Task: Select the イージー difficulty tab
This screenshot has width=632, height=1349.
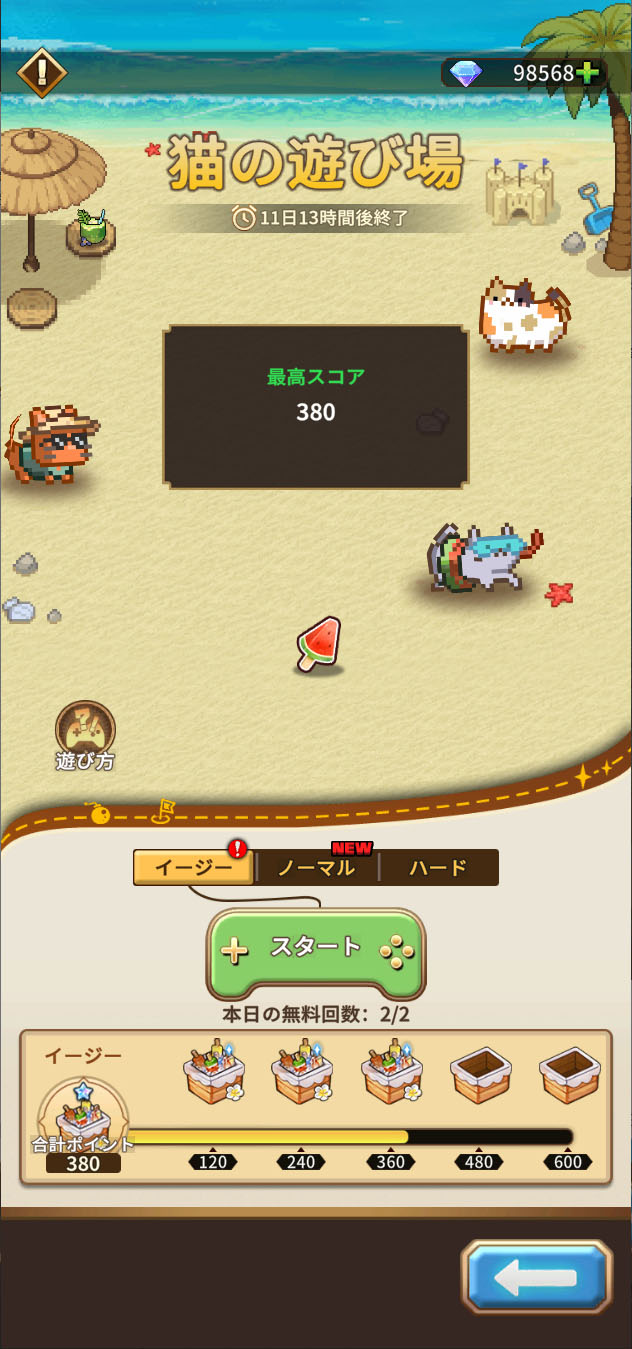Action: click(x=193, y=867)
